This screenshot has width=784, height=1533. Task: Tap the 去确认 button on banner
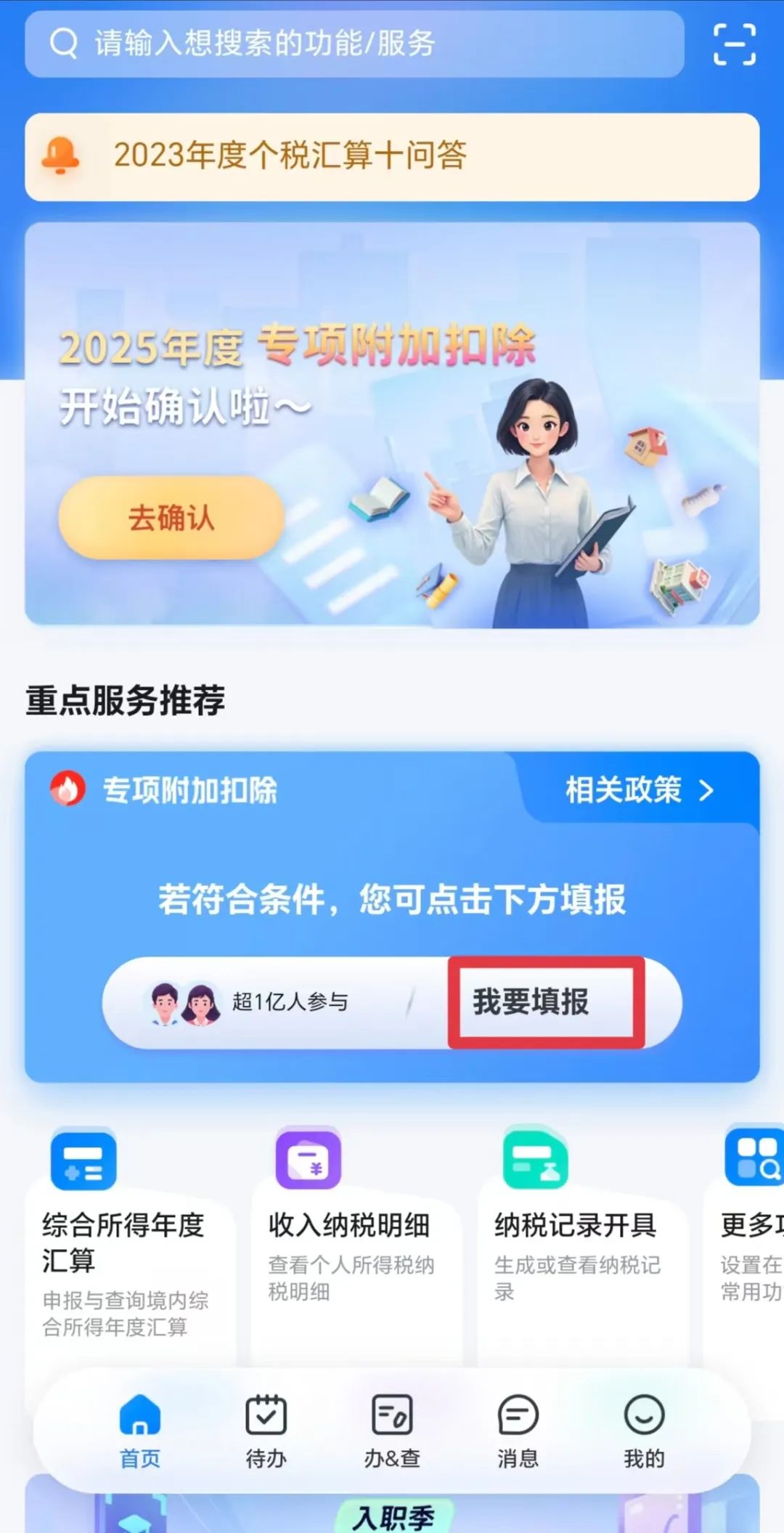pos(171,519)
